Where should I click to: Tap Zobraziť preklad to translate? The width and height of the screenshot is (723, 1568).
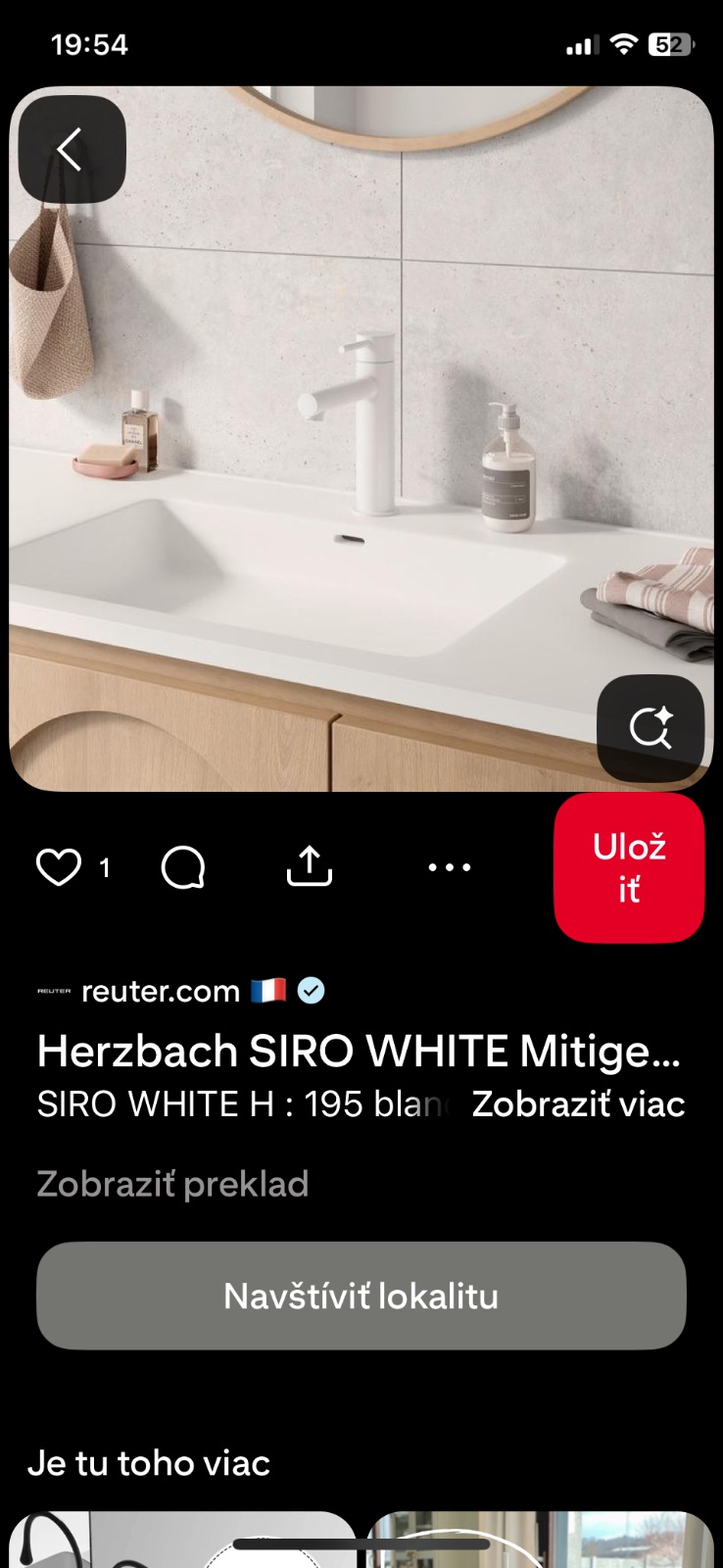click(x=172, y=1184)
